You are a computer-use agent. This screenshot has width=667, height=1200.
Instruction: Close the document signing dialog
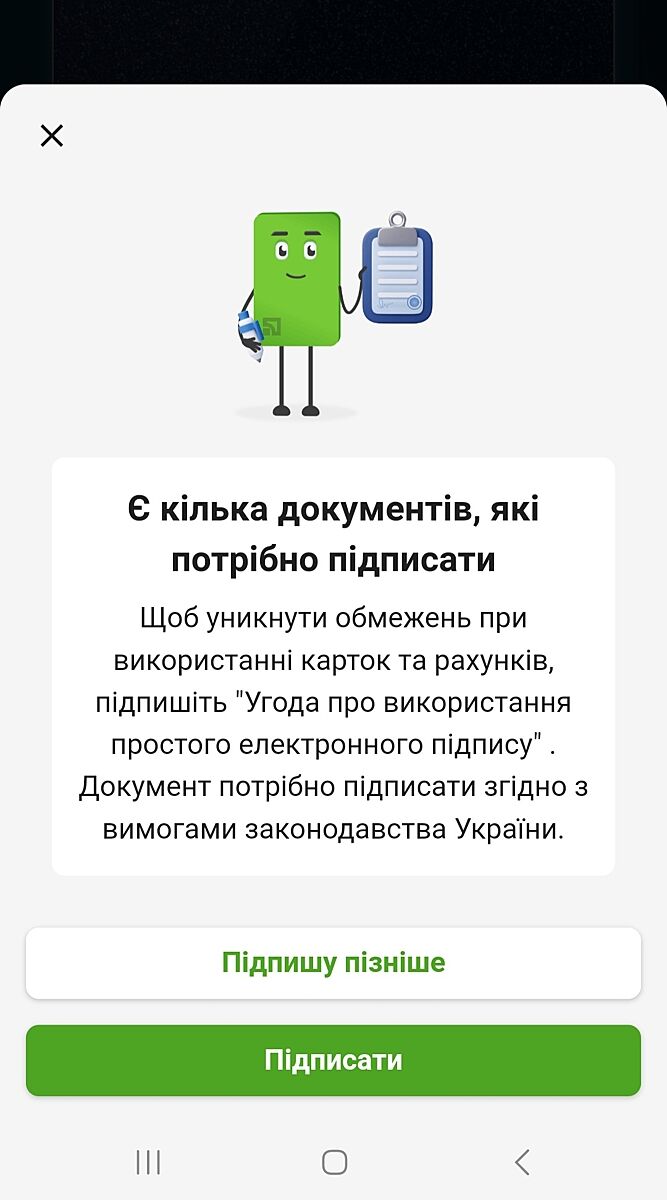tap(52, 136)
